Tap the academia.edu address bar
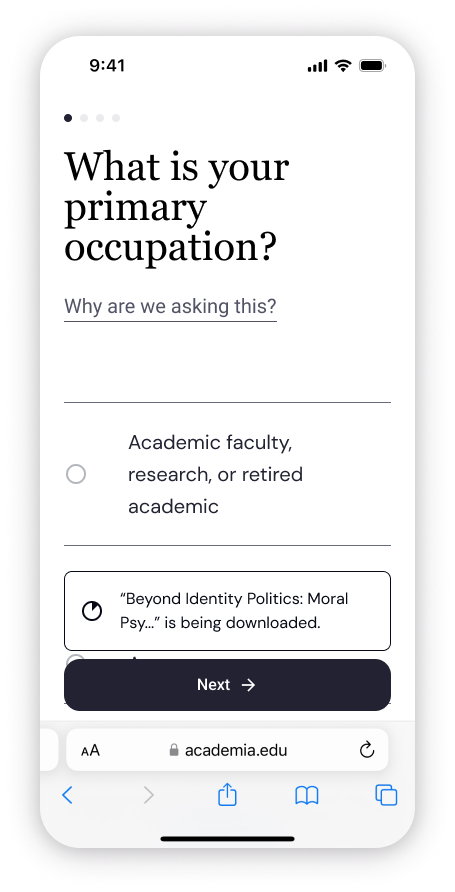This screenshot has width=455, height=892. 227,750
